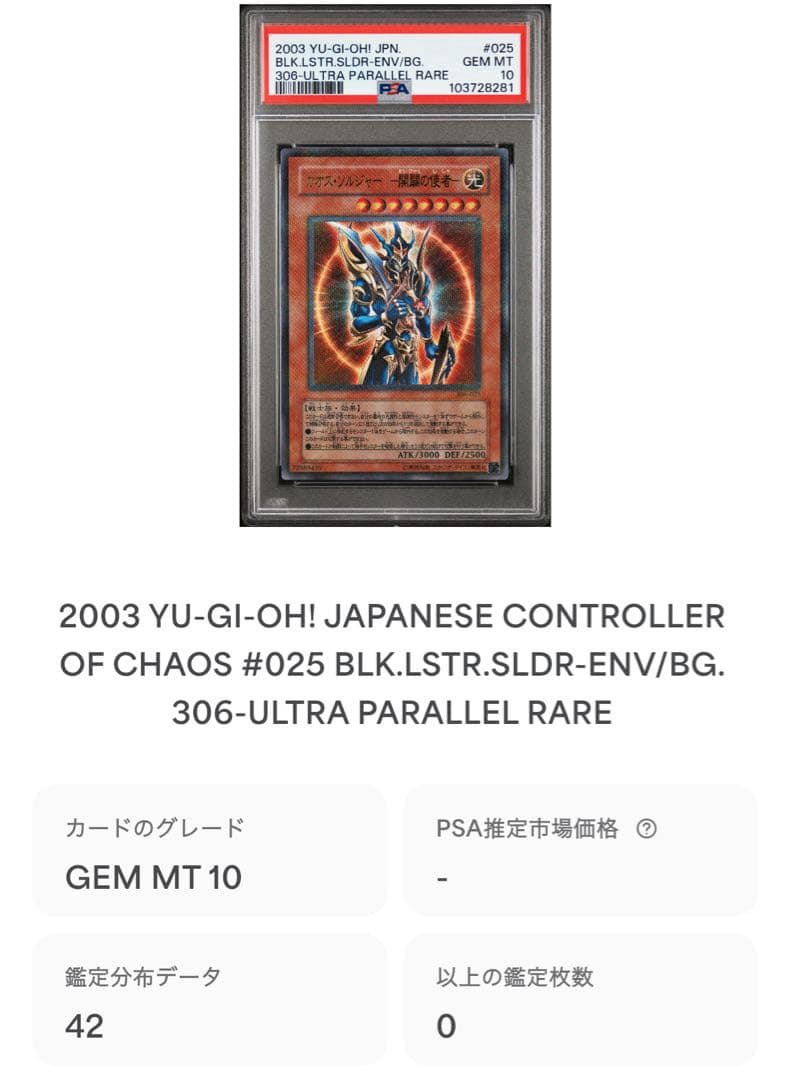Screen dimensions: 791x1080
Task: Click the "42" population count
Action: (x=83, y=1026)
